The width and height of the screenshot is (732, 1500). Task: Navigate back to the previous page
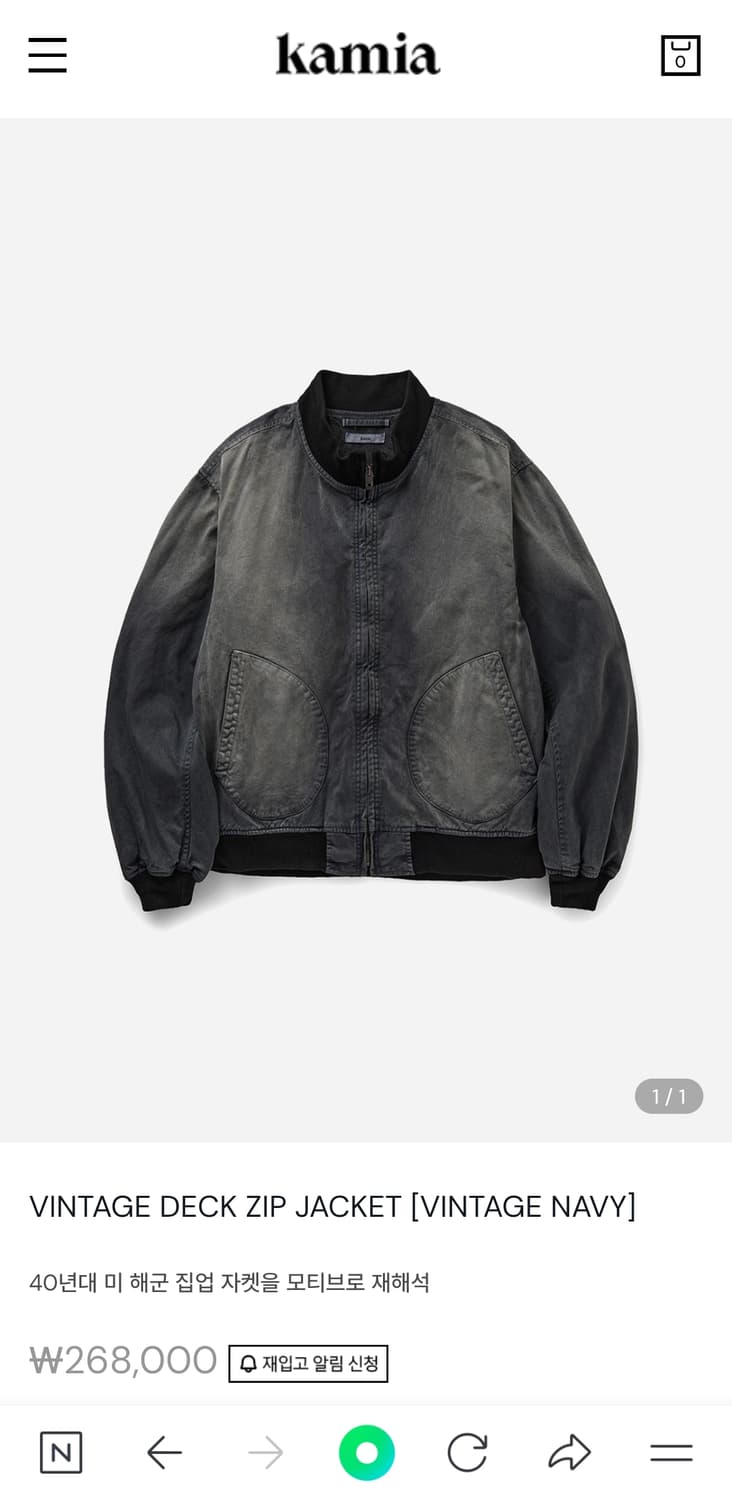[x=163, y=1452]
